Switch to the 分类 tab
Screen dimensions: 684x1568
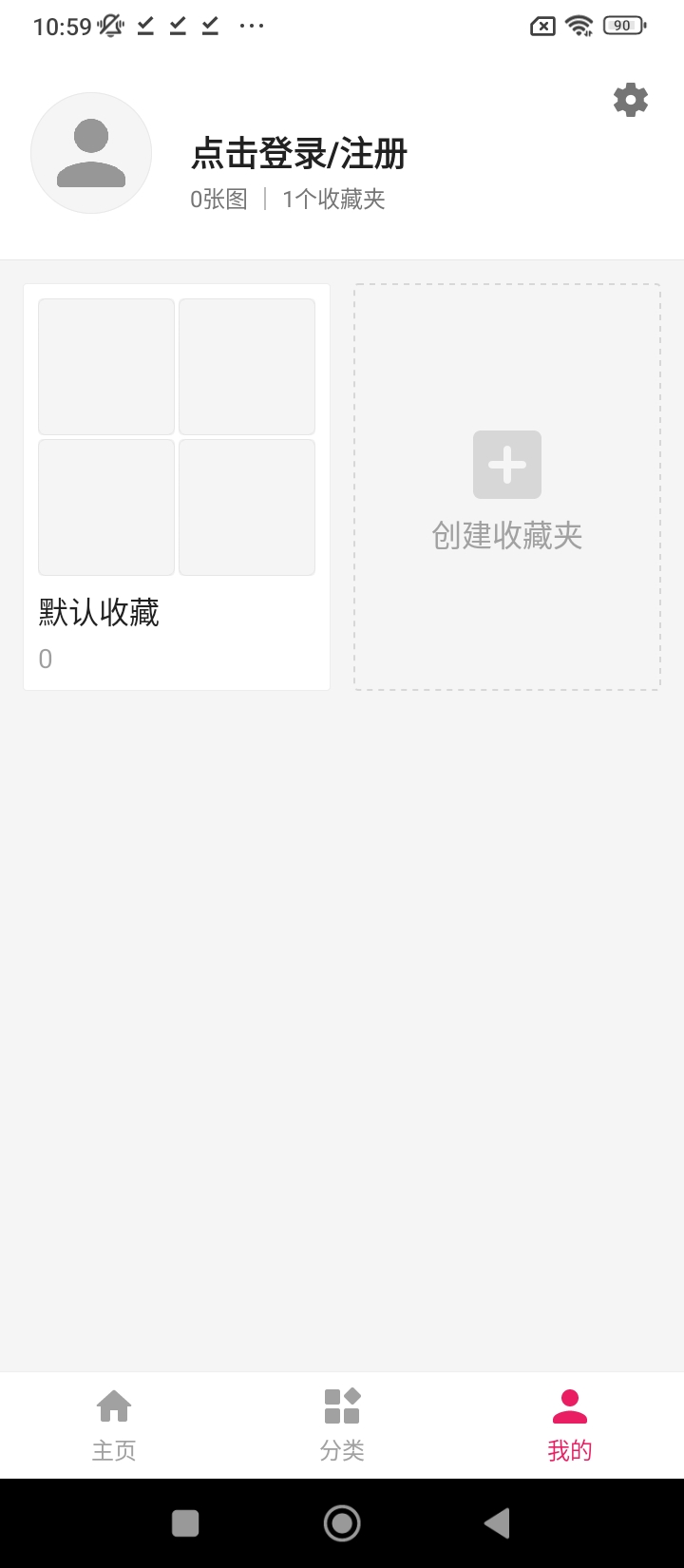click(x=342, y=1424)
